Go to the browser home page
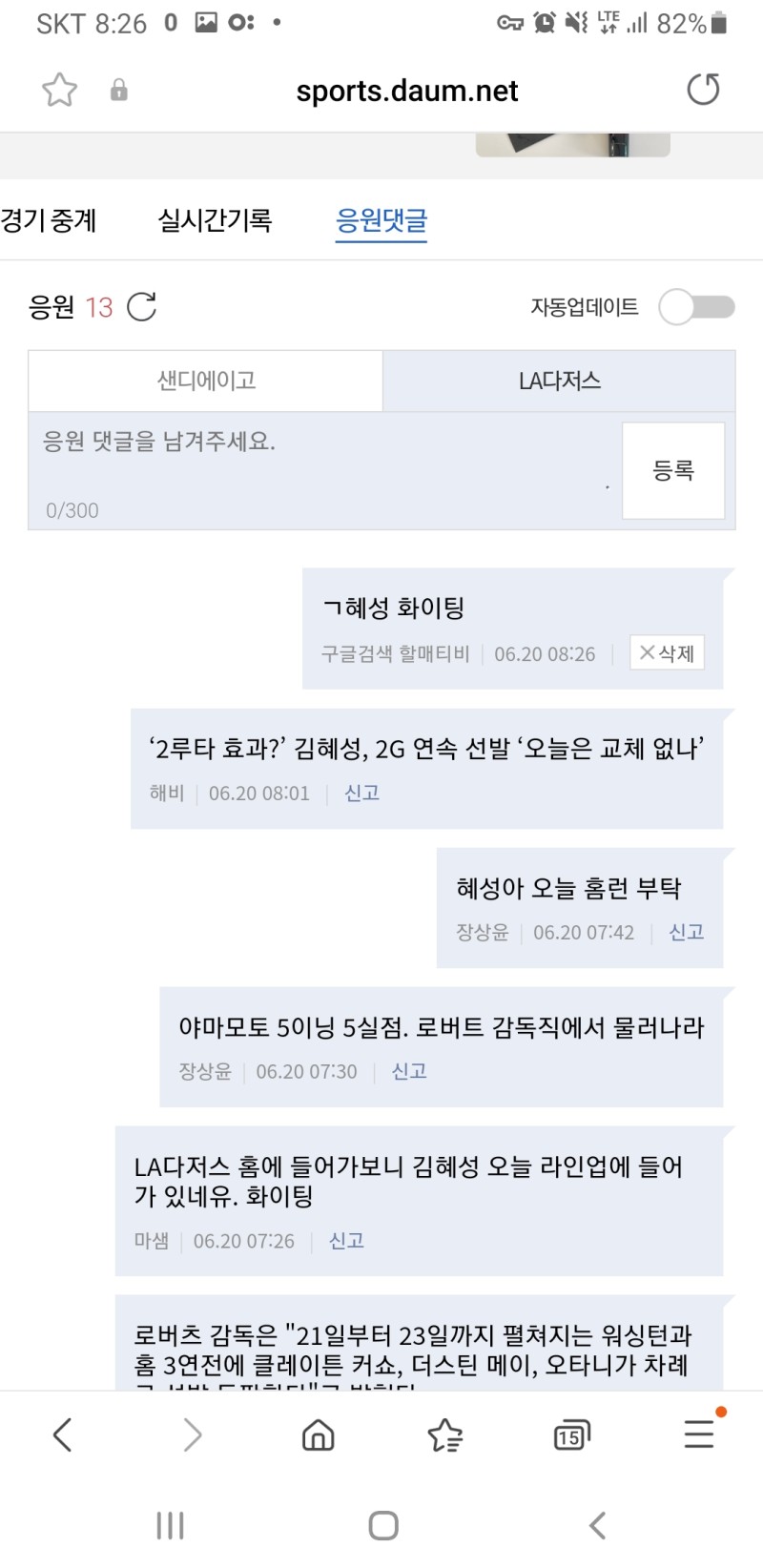763x1568 pixels. (318, 1435)
